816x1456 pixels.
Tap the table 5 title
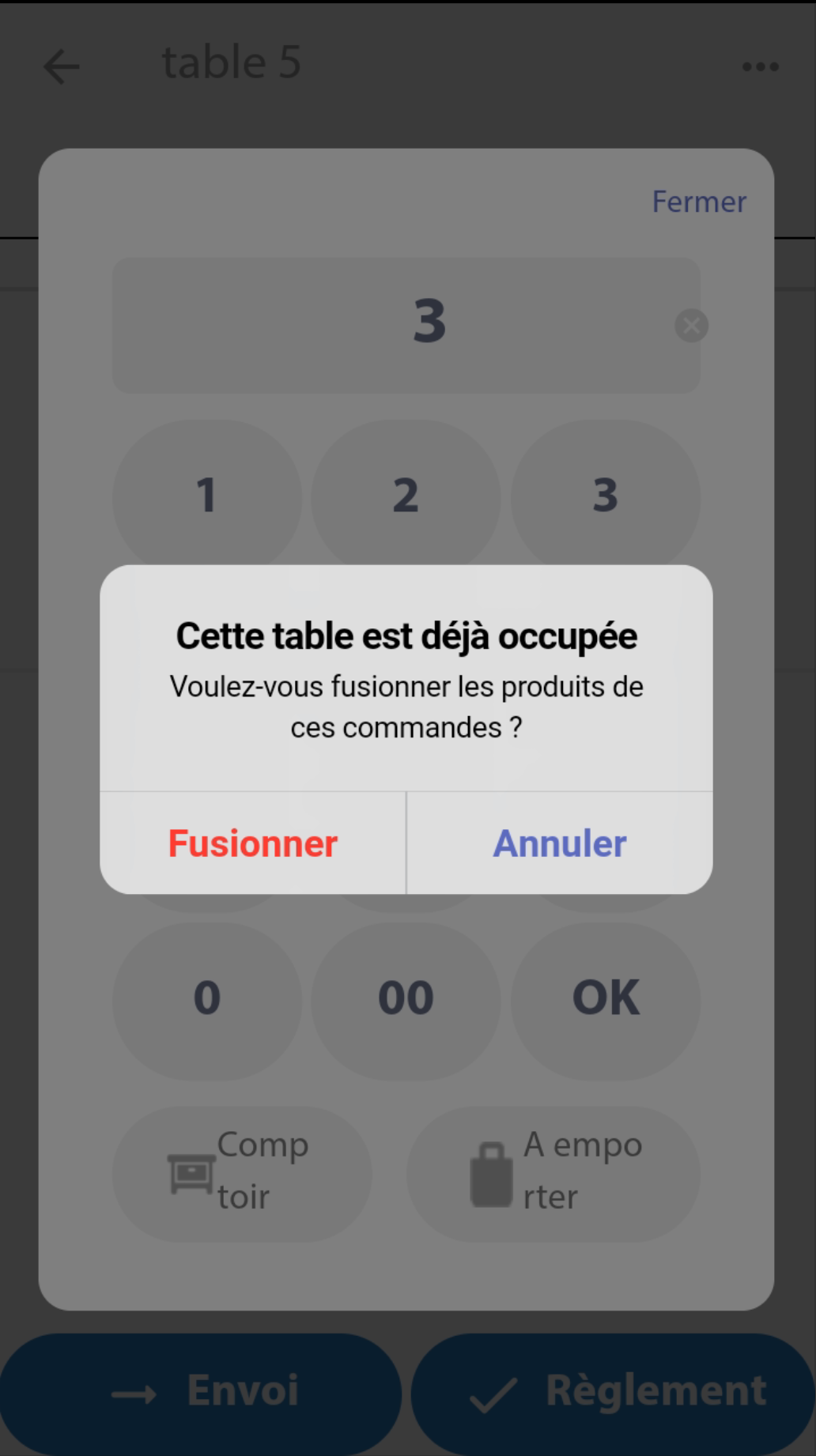pyautogui.click(x=230, y=63)
